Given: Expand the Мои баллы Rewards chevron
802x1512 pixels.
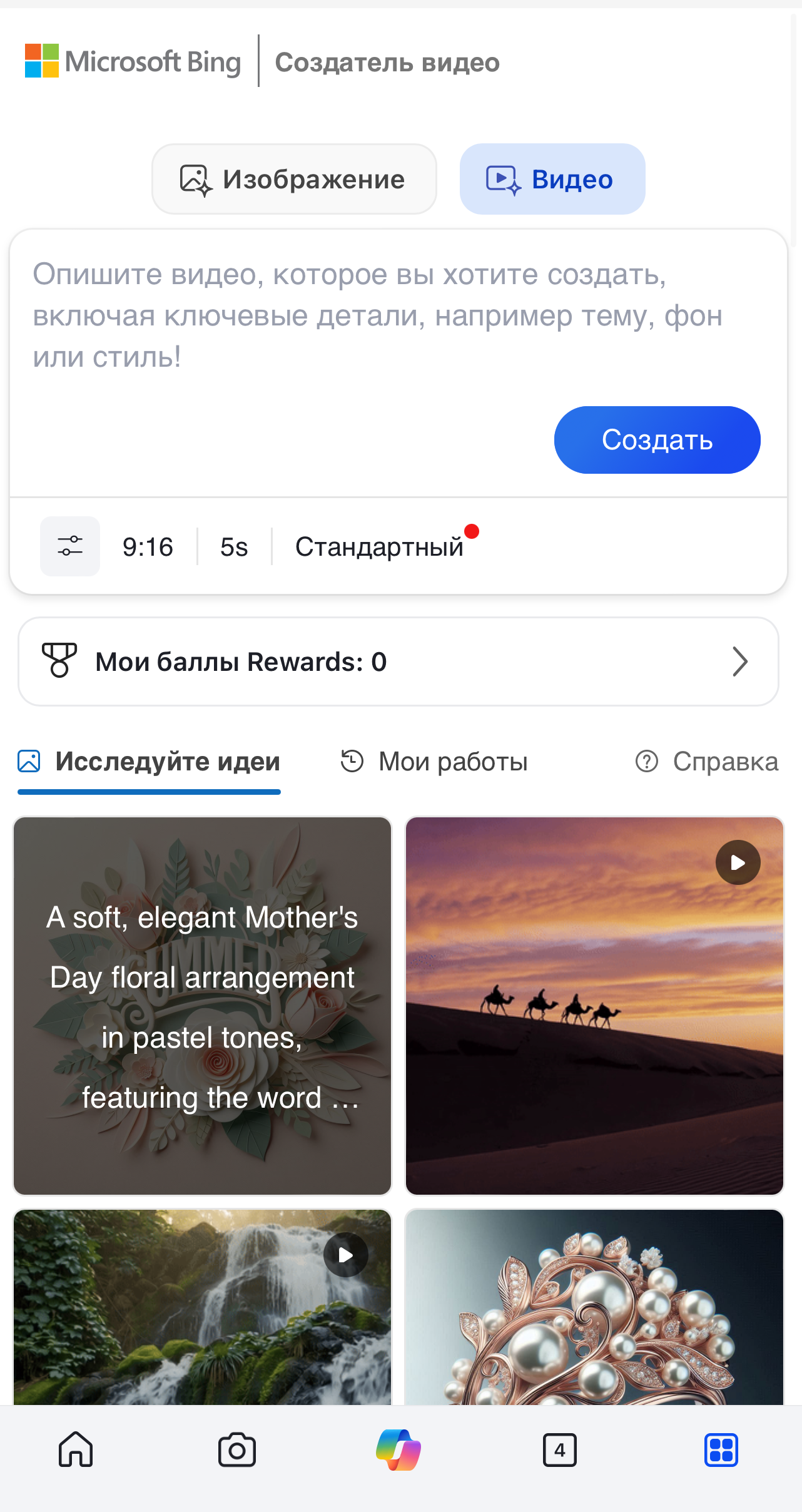Looking at the screenshot, I should (739, 661).
